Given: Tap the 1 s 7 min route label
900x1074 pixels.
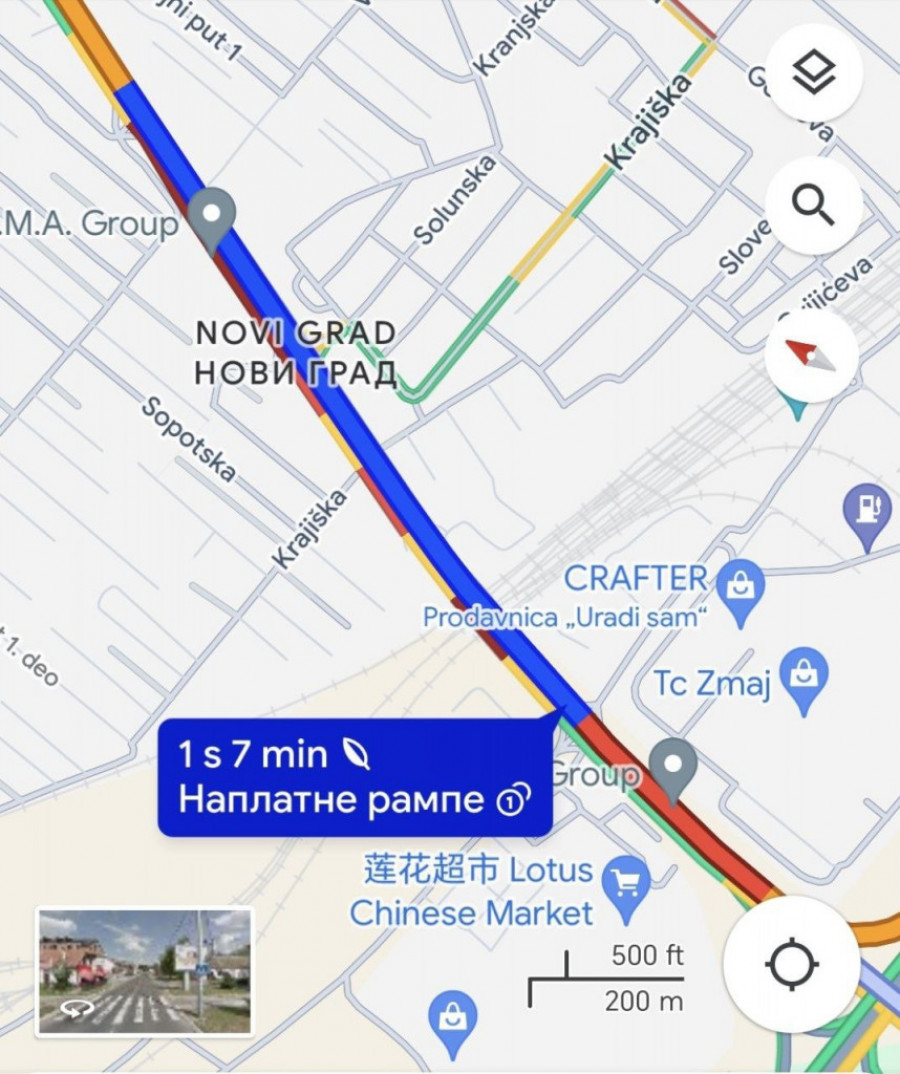Looking at the screenshot, I should point(355,776).
